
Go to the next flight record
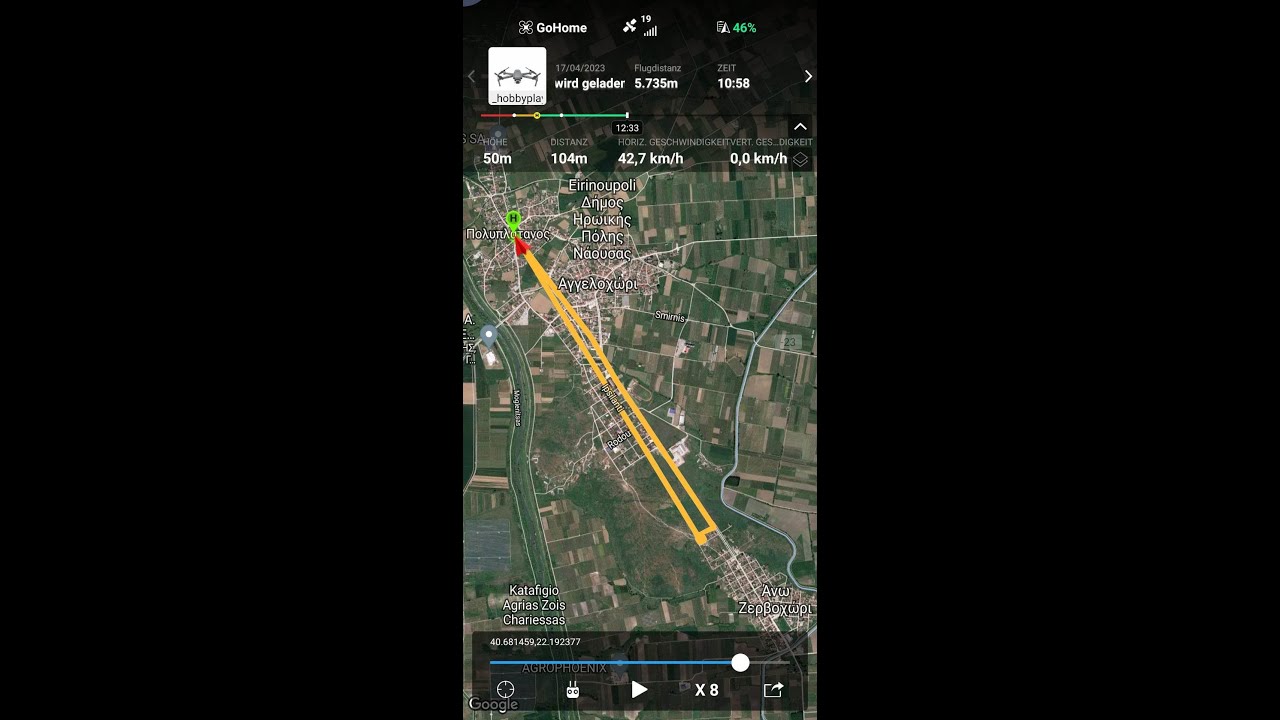point(808,76)
